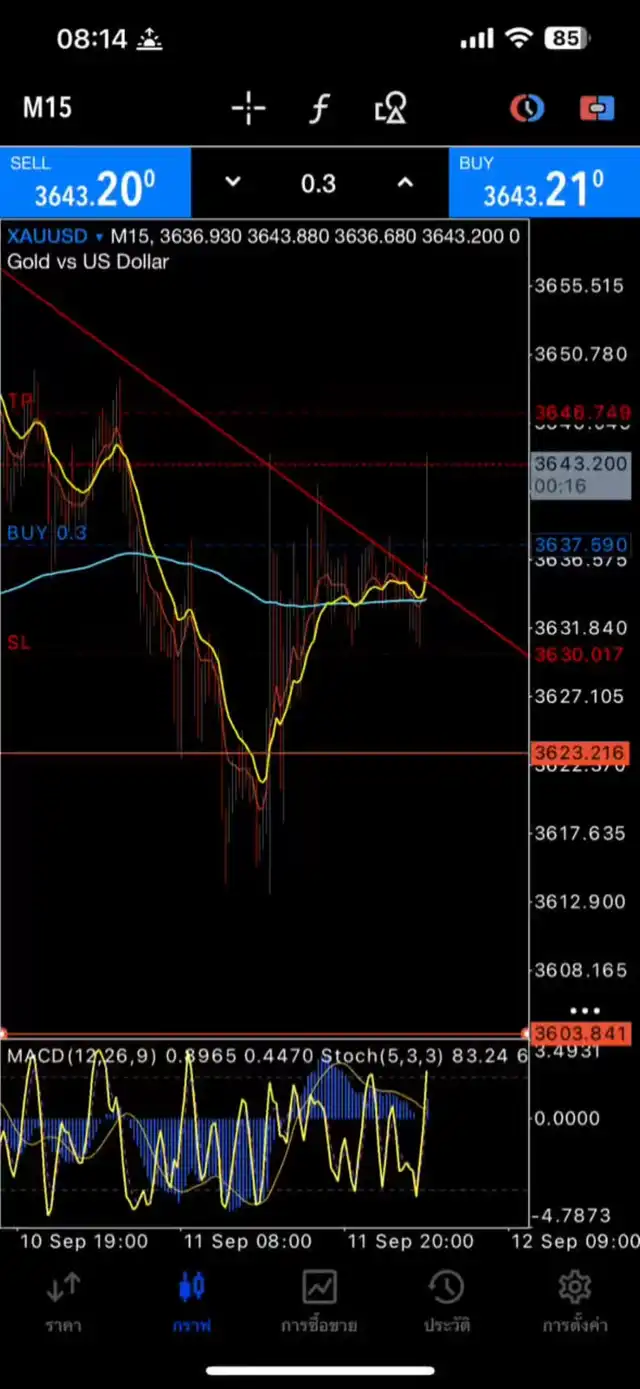The width and height of the screenshot is (640, 1389).
Task: Buy XAUUSD at 3643.21
Action: [x=544, y=183]
